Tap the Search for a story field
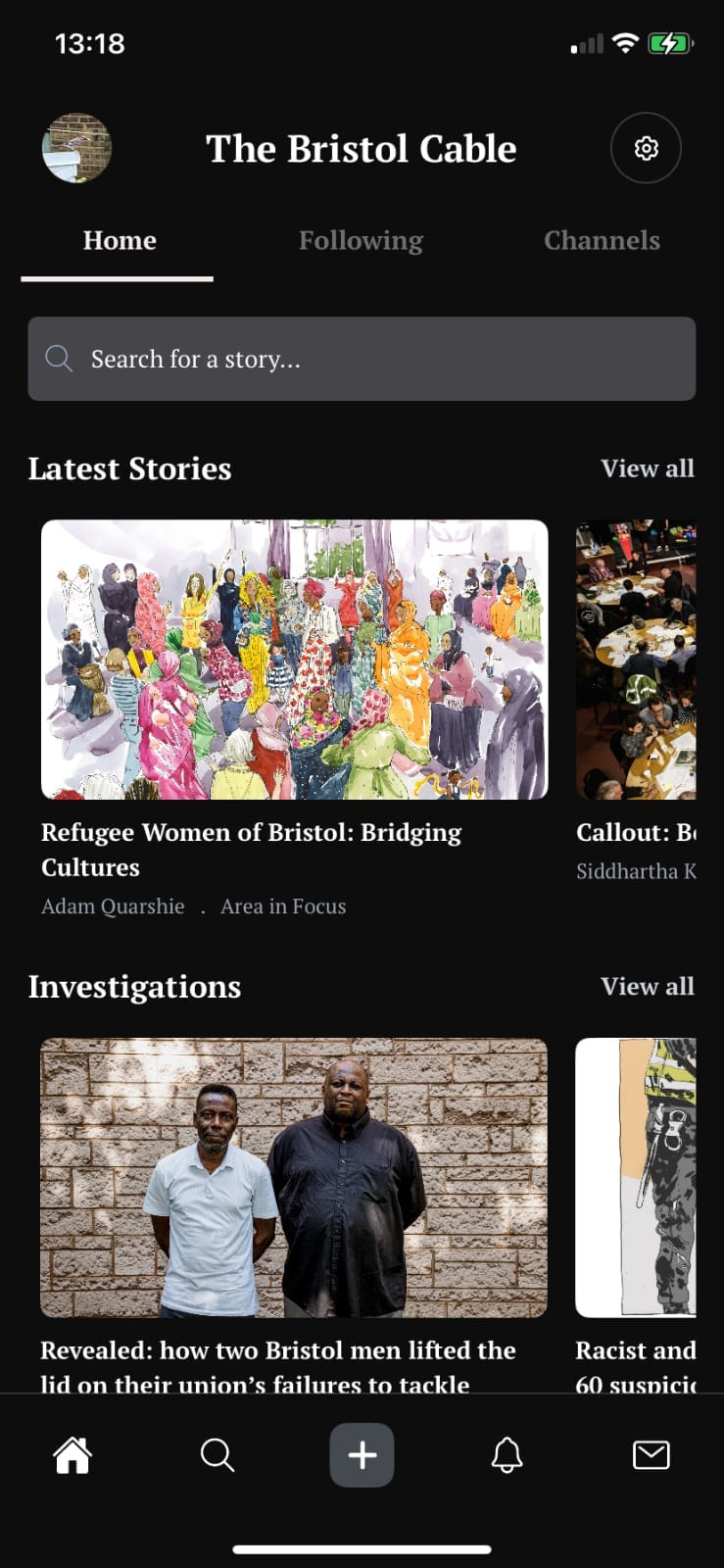Viewport: 724px width, 1568px height. (x=362, y=359)
